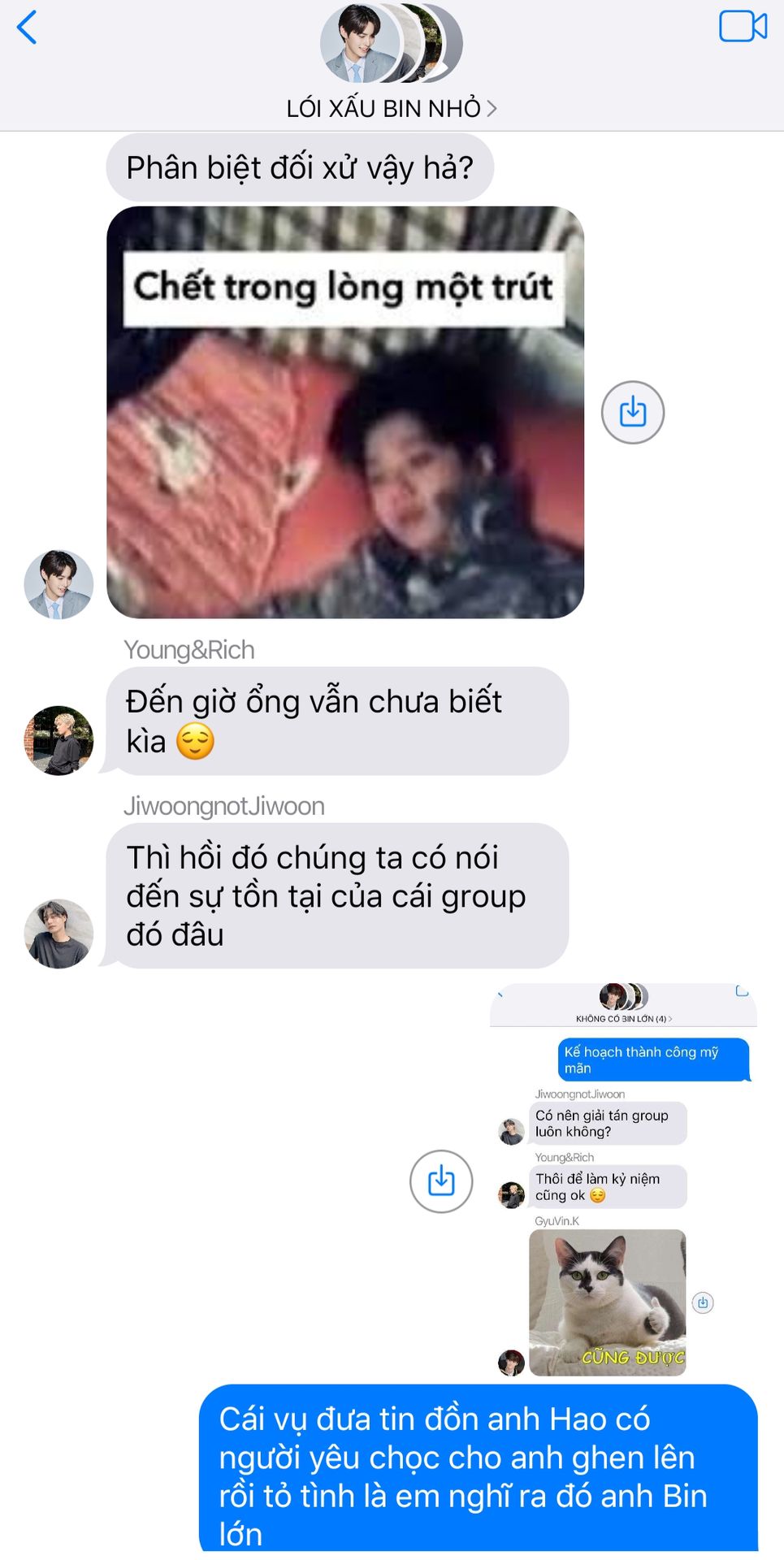
Task: Open the 'Chết trong lòng một trút' meme image
Action: coord(345,412)
